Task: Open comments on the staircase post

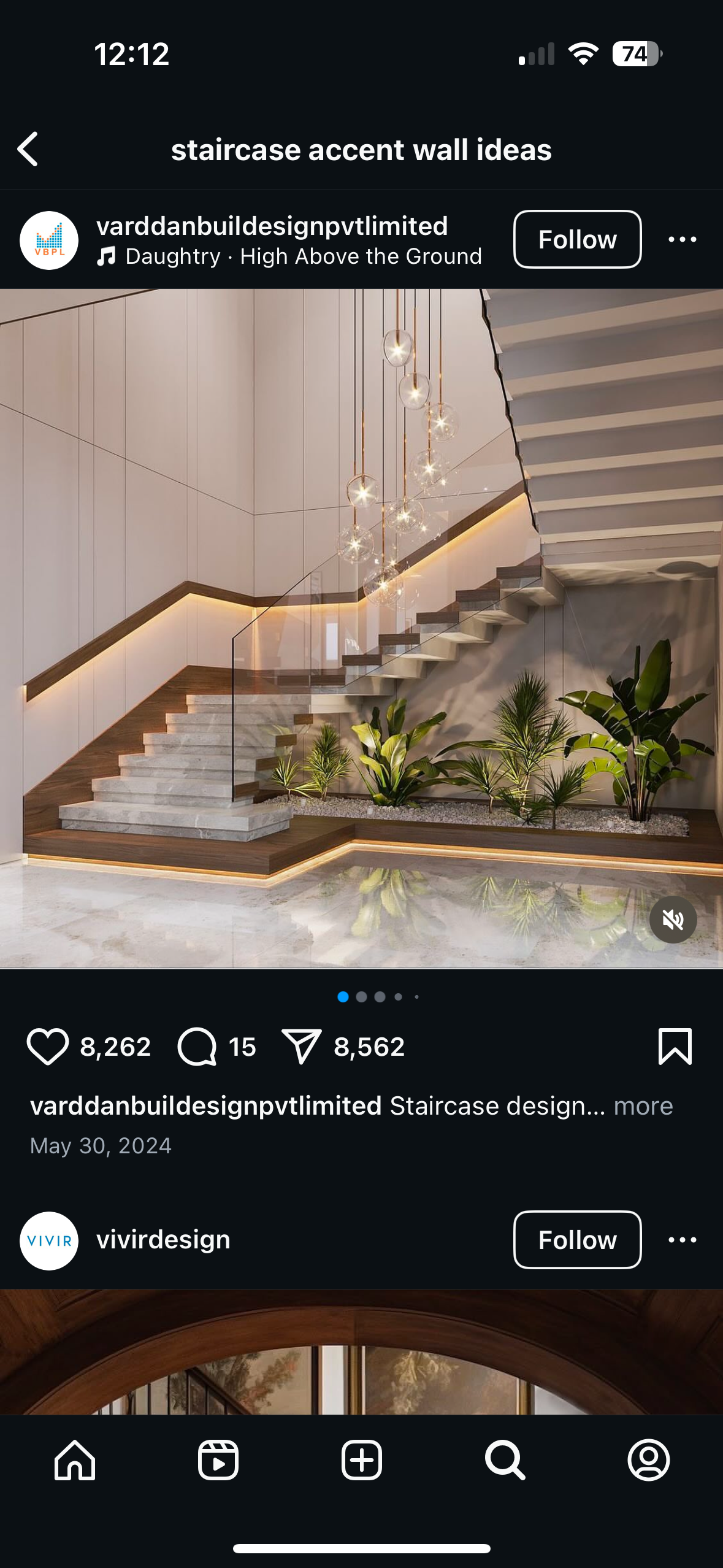Action: coord(197,1047)
